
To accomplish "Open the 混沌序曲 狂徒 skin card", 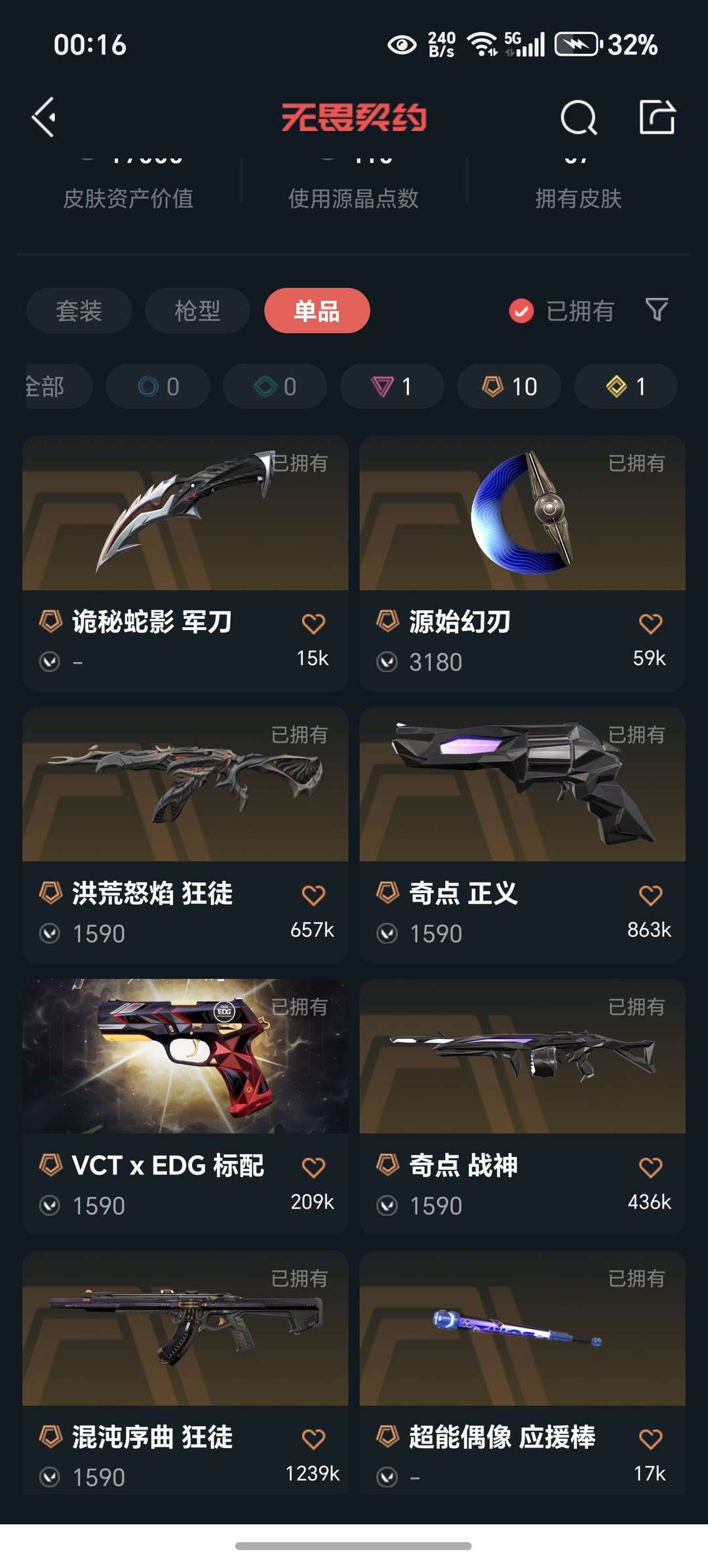I will coord(185,1373).
